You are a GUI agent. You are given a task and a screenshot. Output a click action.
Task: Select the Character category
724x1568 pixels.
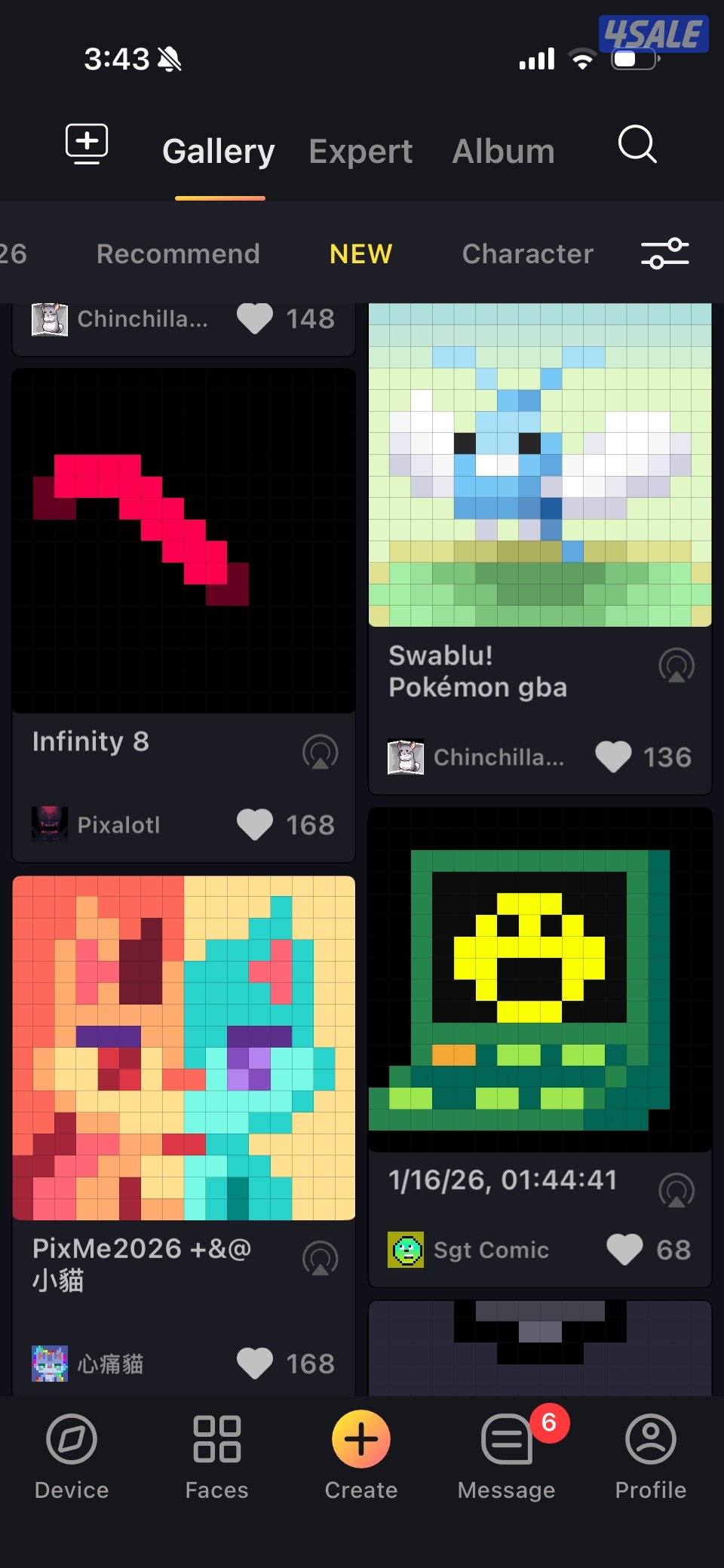(x=527, y=254)
